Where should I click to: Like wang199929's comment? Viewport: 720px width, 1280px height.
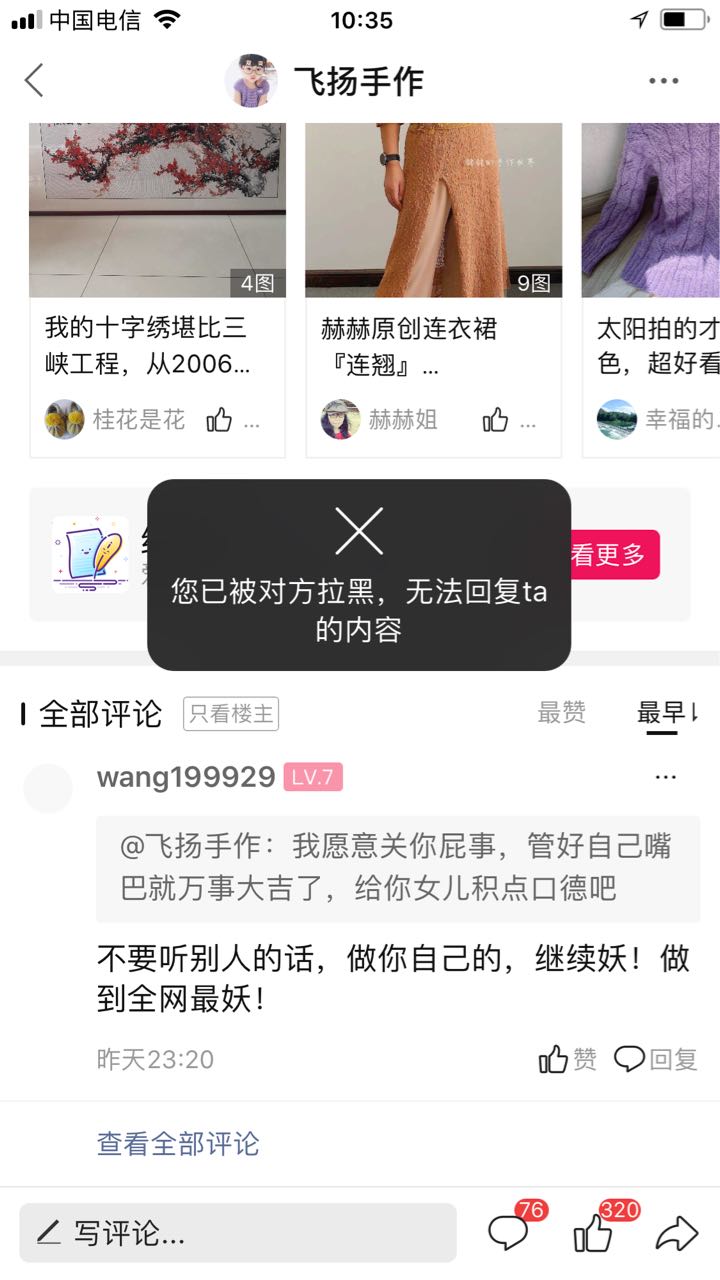click(x=566, y=1060)
